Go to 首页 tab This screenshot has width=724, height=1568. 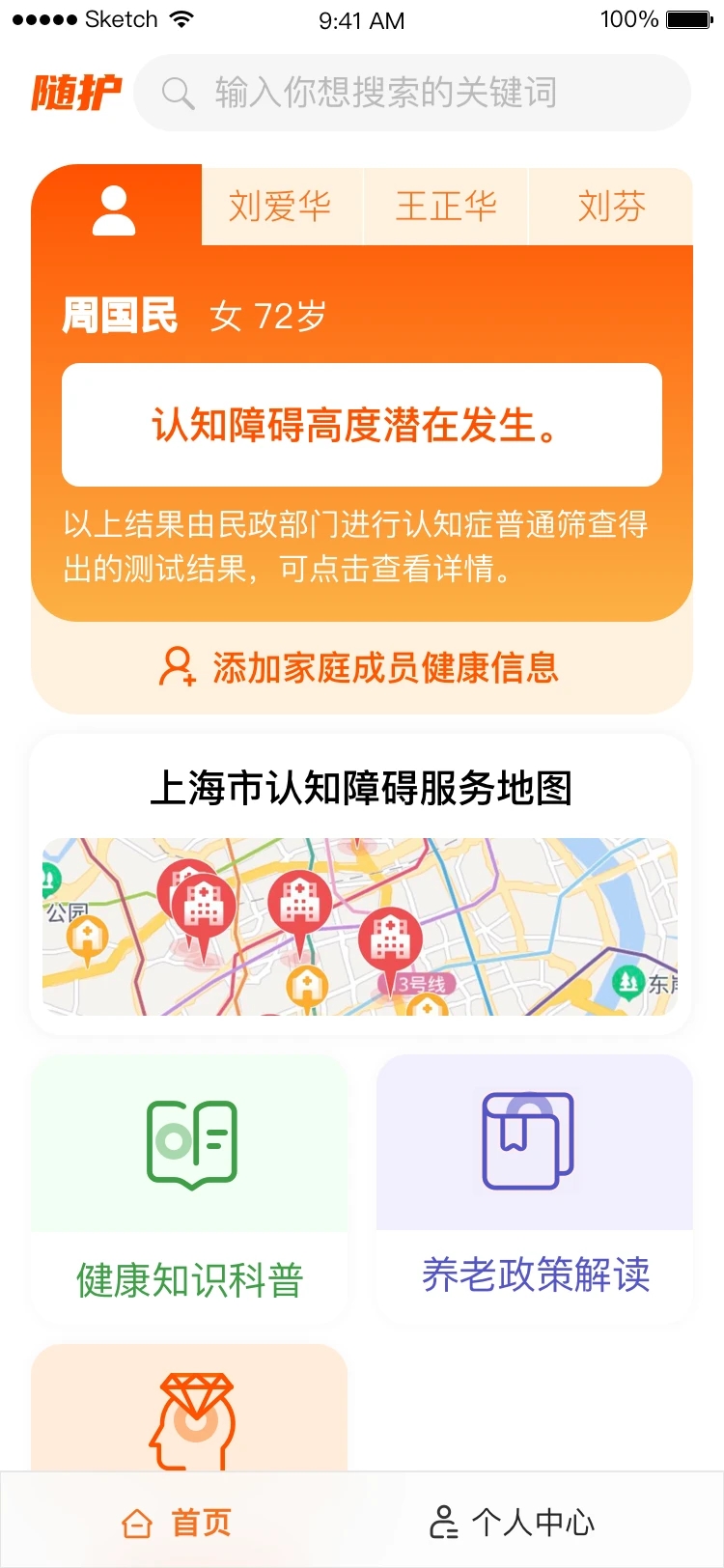coord(178,1523)
